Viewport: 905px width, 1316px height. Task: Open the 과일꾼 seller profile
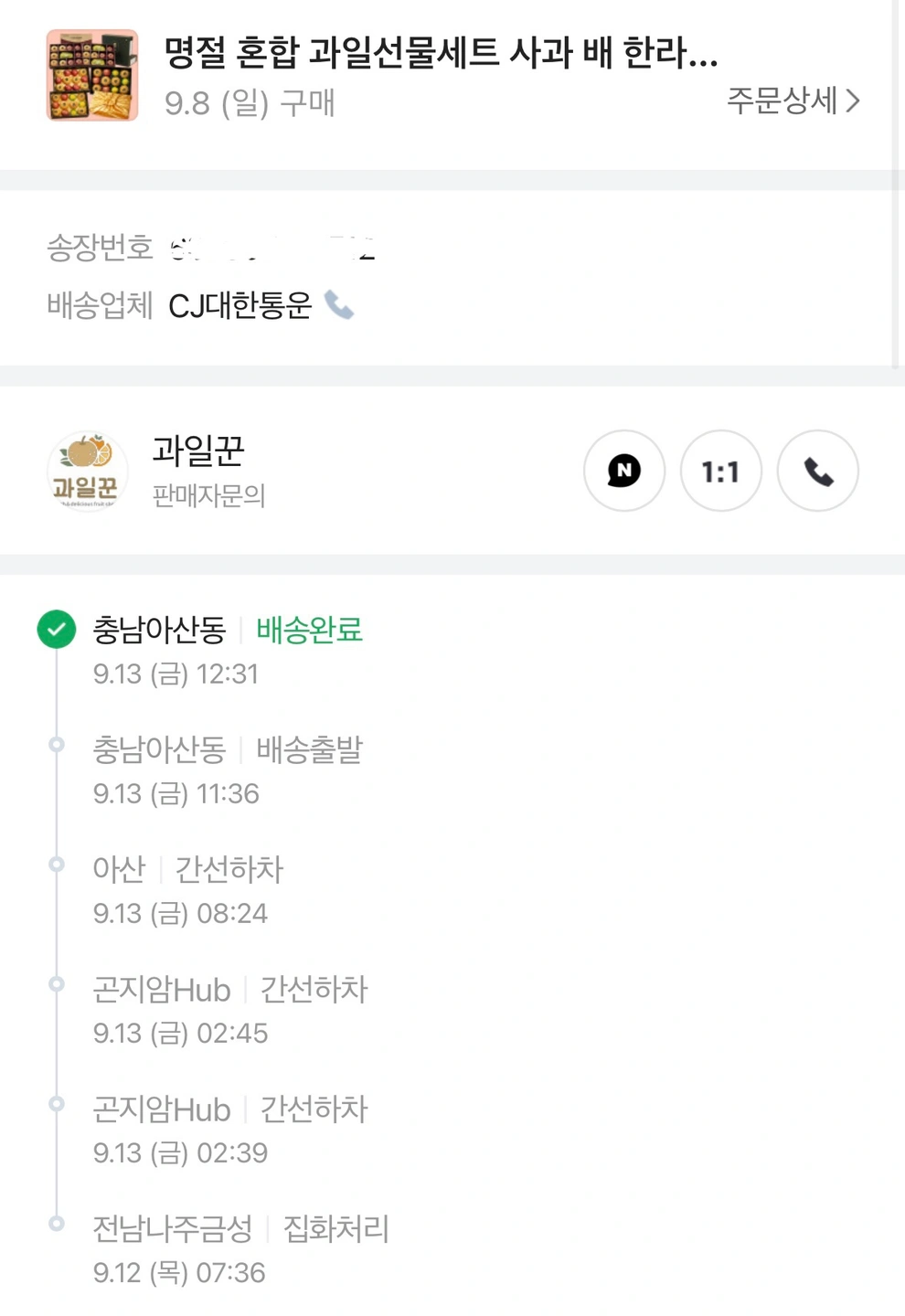pyautogui.click(x=88, y=471)
